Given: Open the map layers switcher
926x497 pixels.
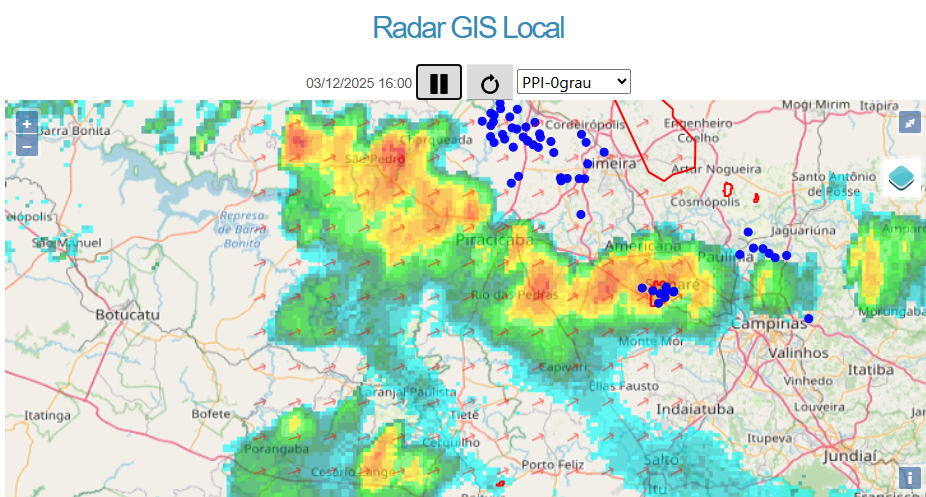Looking at the screenshot, I should click(x=901, y=179).
